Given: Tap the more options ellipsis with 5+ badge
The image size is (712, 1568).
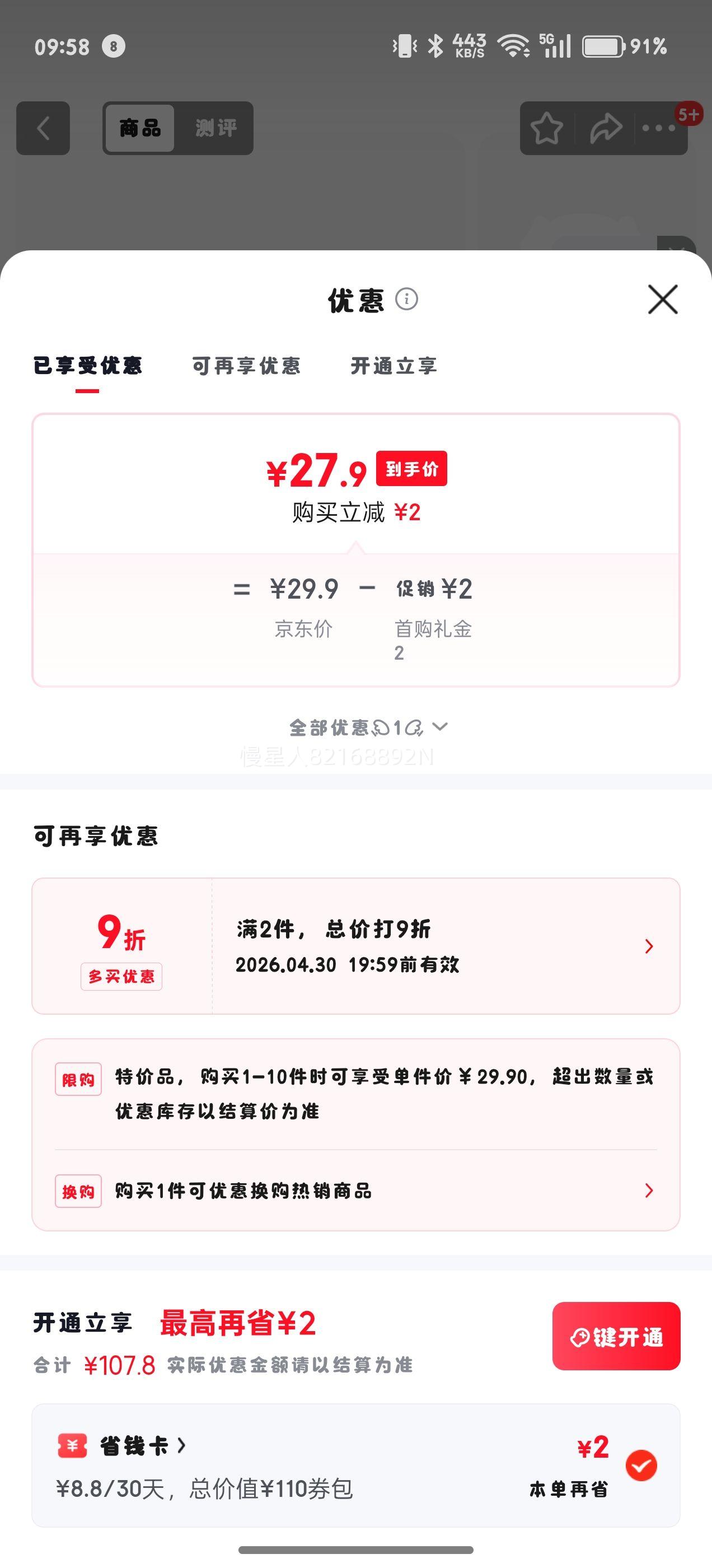Looking at the screenshot, I should pyautogui.click(x=657, y=128).
